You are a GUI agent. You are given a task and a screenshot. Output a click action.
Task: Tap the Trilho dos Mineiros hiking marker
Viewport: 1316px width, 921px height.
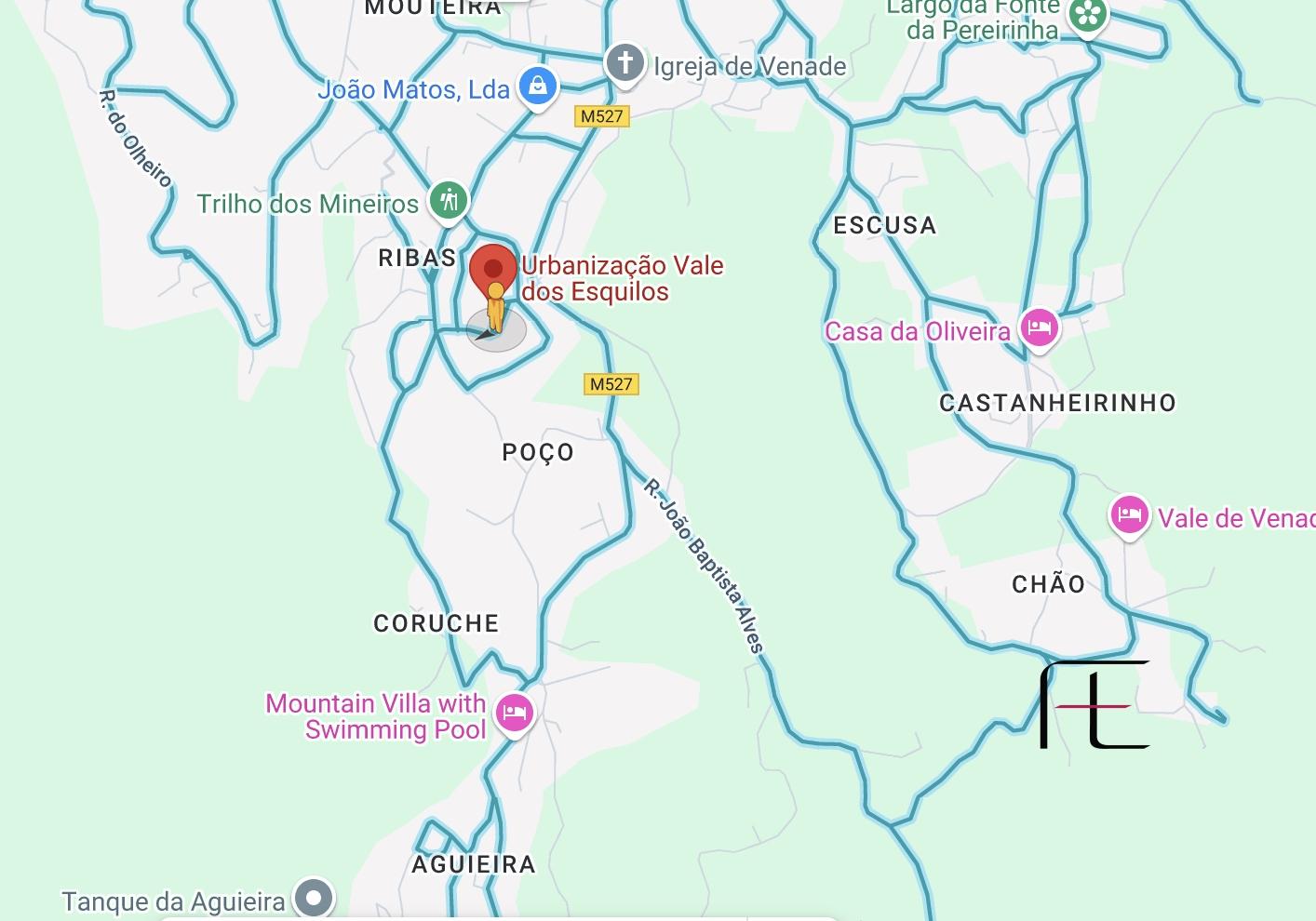[448, 200]
